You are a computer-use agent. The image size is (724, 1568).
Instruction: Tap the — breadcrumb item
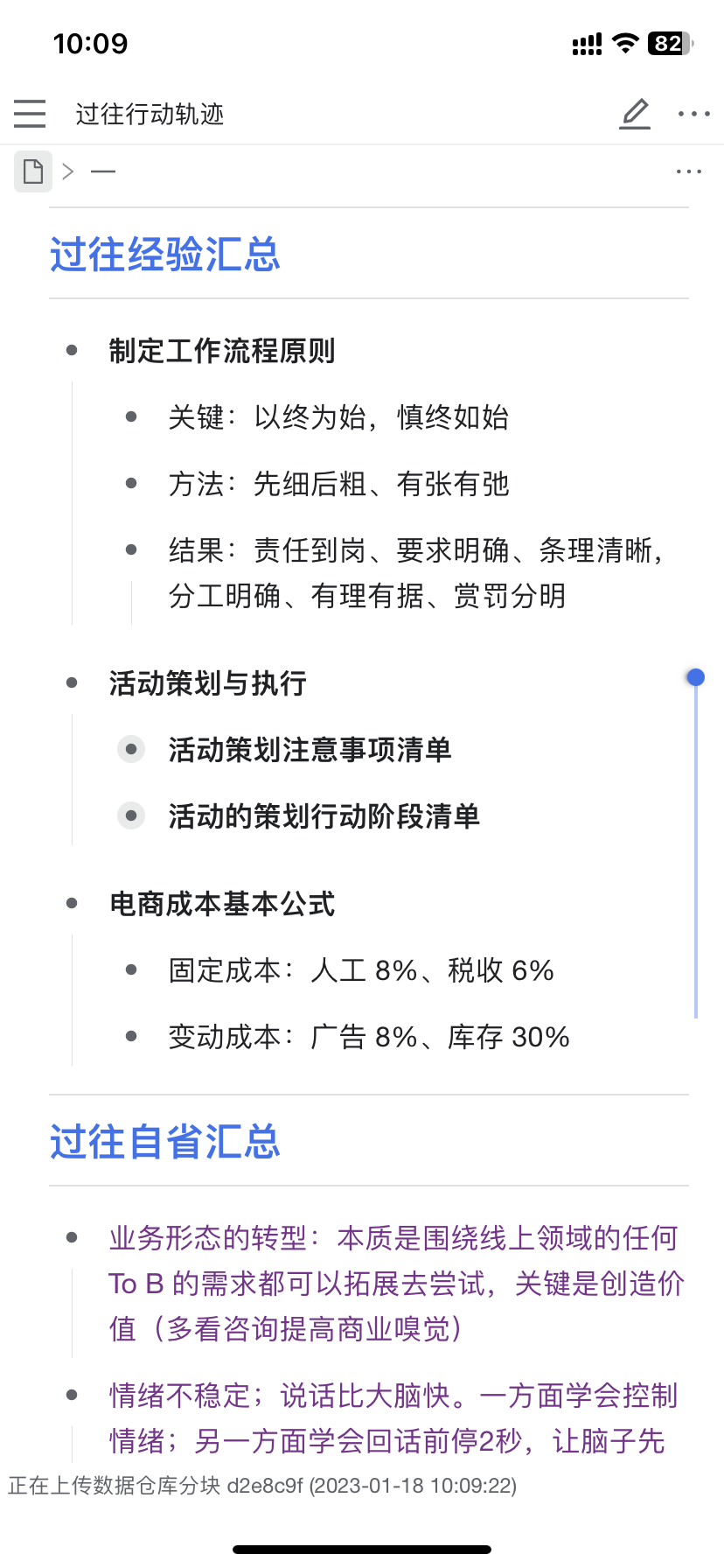coord(102,171)
